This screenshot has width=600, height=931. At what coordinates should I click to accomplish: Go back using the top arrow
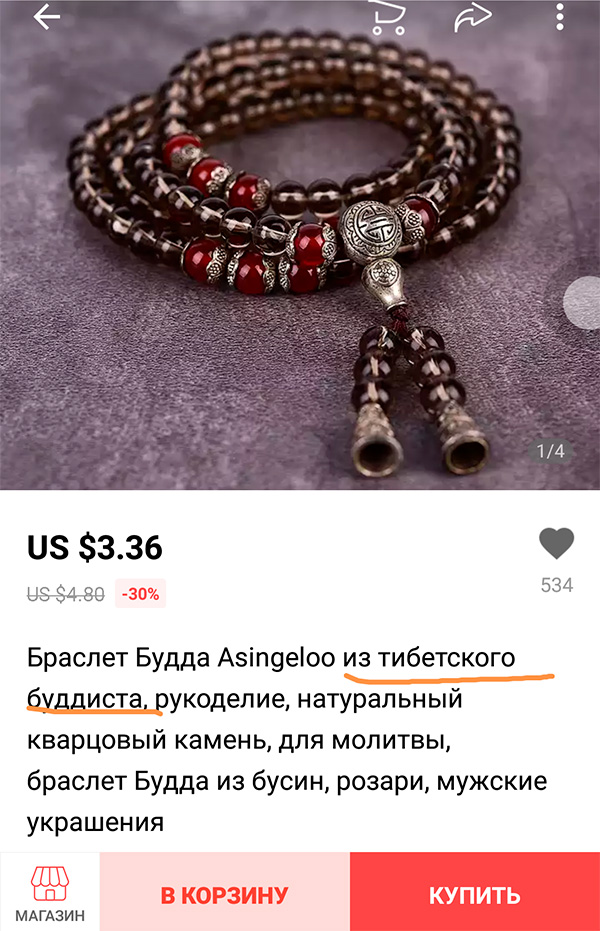pyautogui.click(x=47, y=17)
